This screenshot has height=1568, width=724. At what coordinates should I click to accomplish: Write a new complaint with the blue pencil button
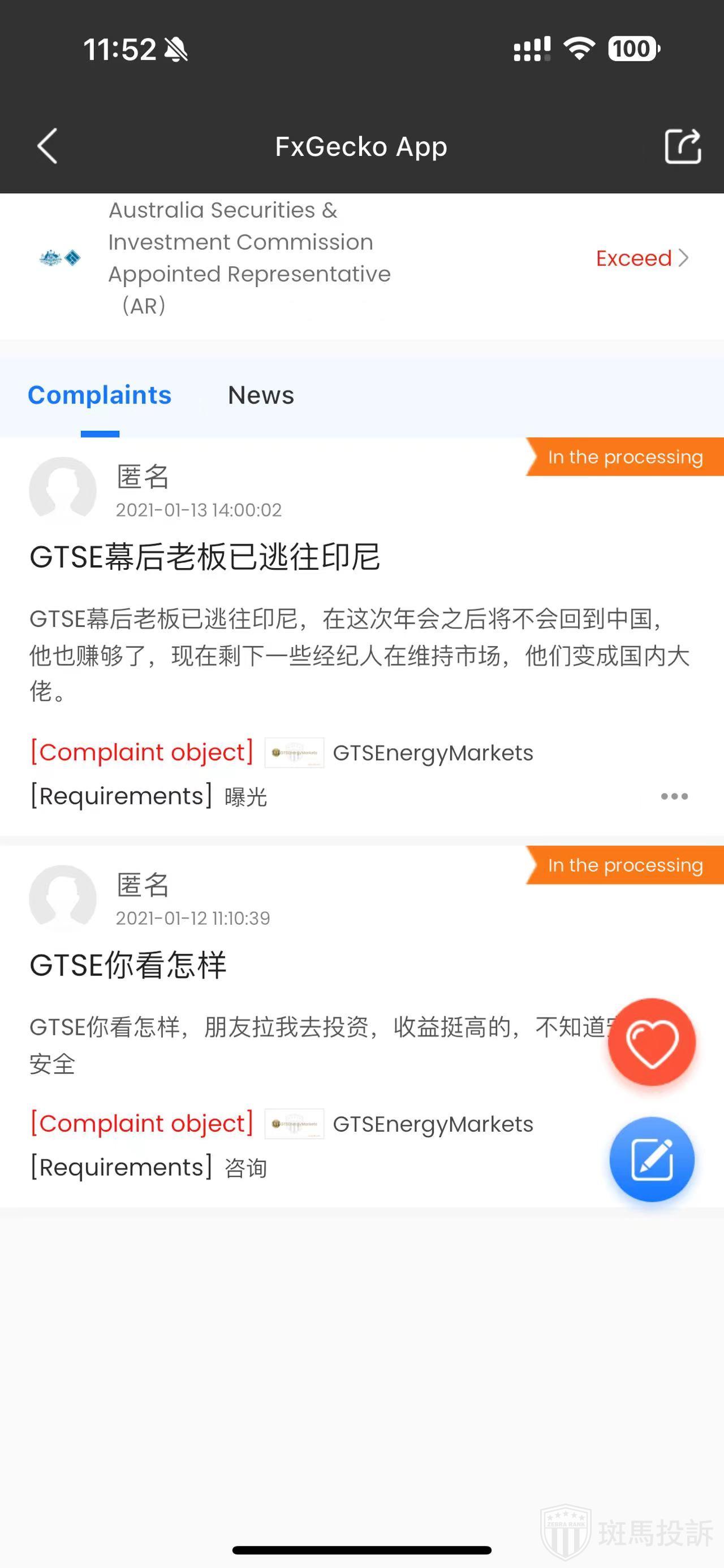(652, 1159)
